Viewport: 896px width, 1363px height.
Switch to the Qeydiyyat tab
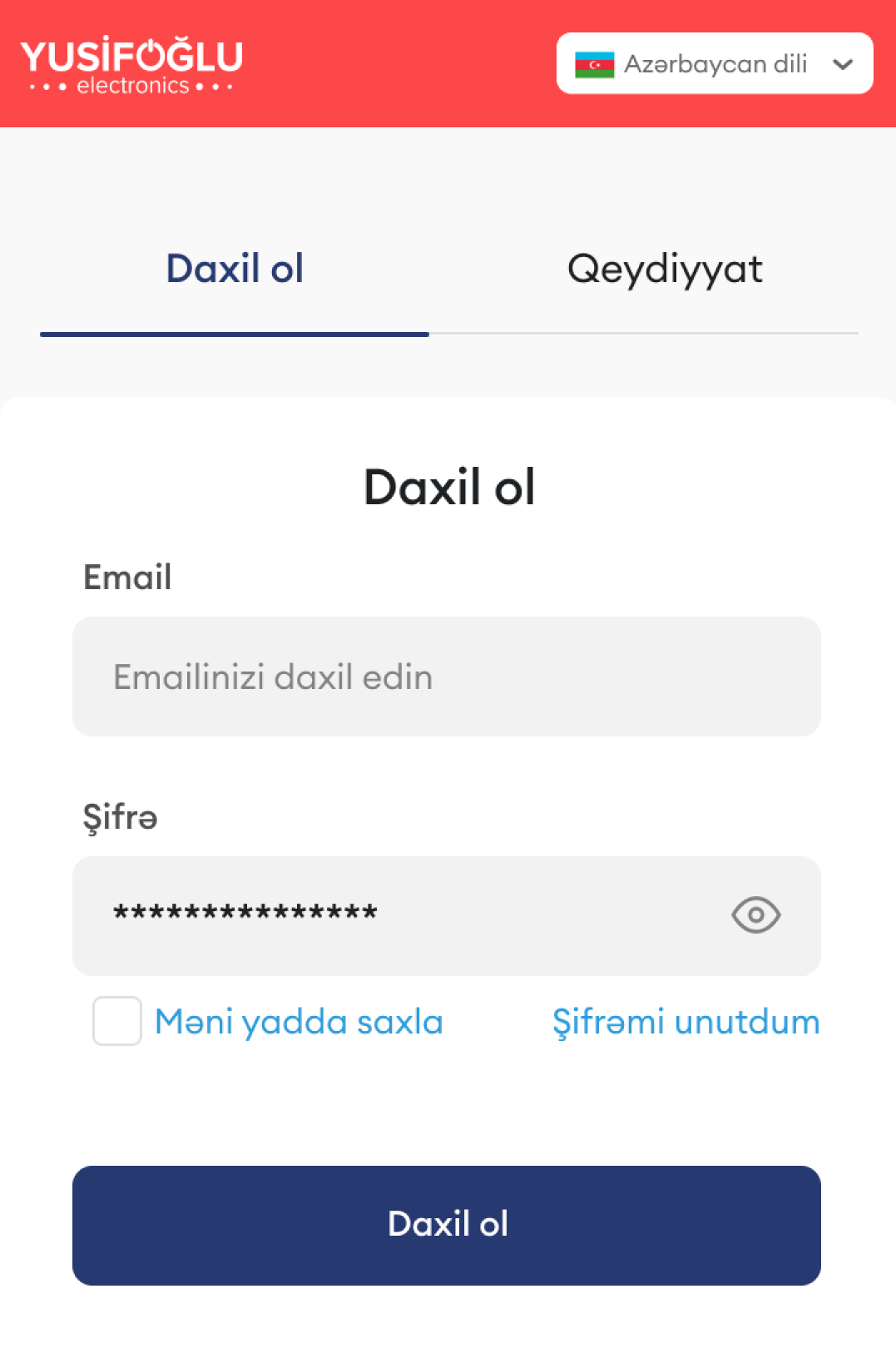(665, 268)
